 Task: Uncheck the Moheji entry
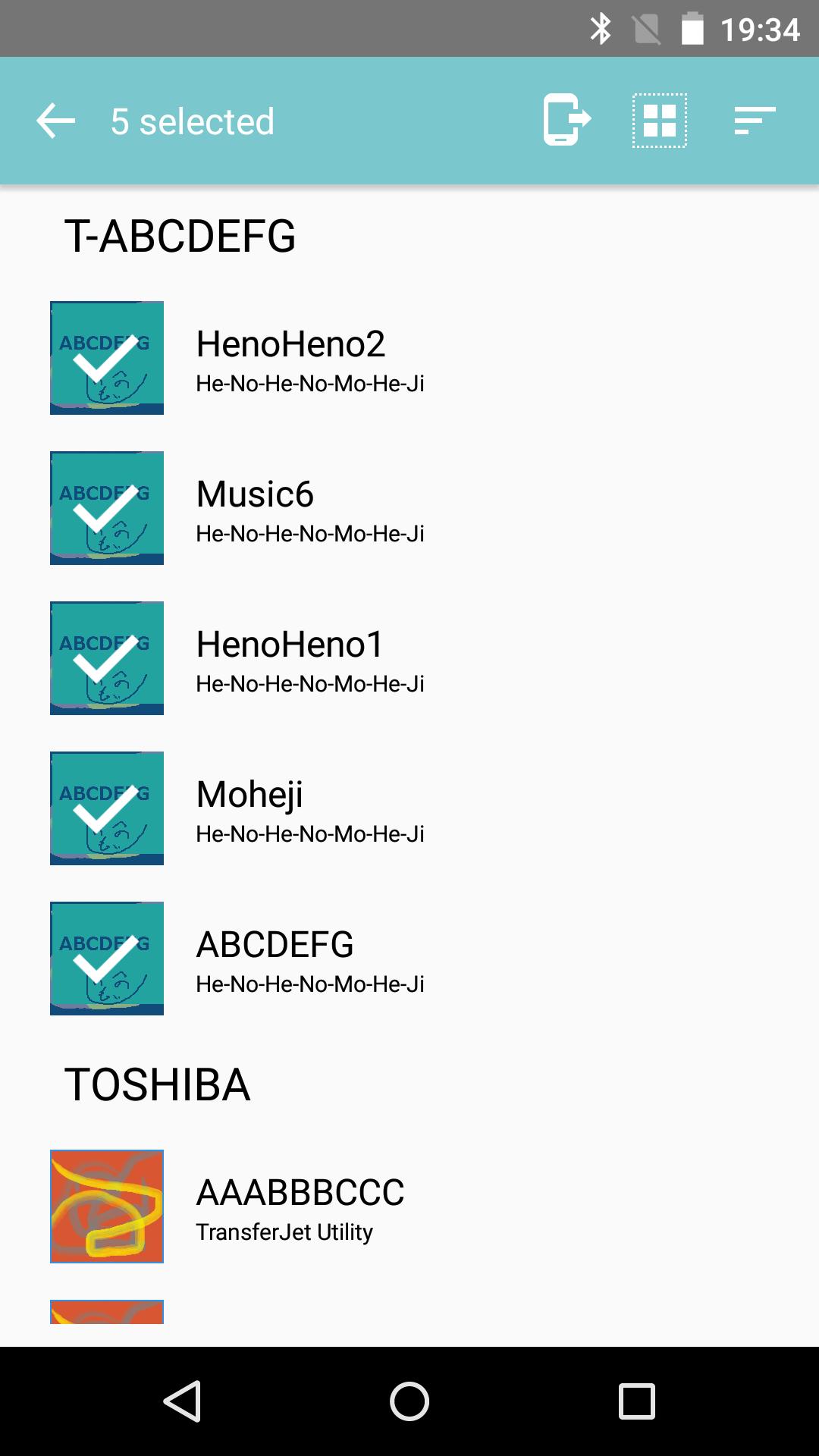(107, 808)
